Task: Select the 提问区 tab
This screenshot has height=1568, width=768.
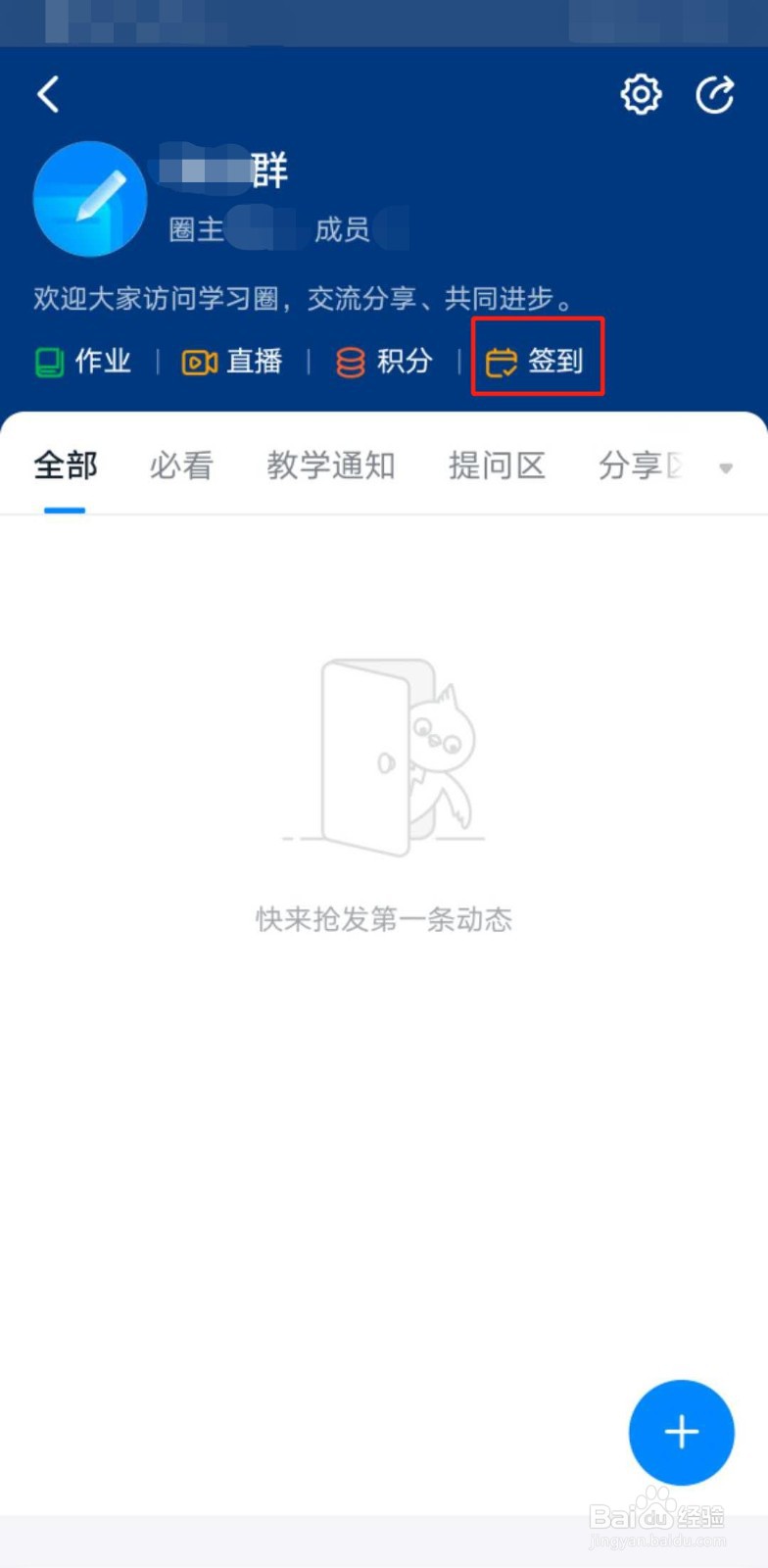Action: 496,465
